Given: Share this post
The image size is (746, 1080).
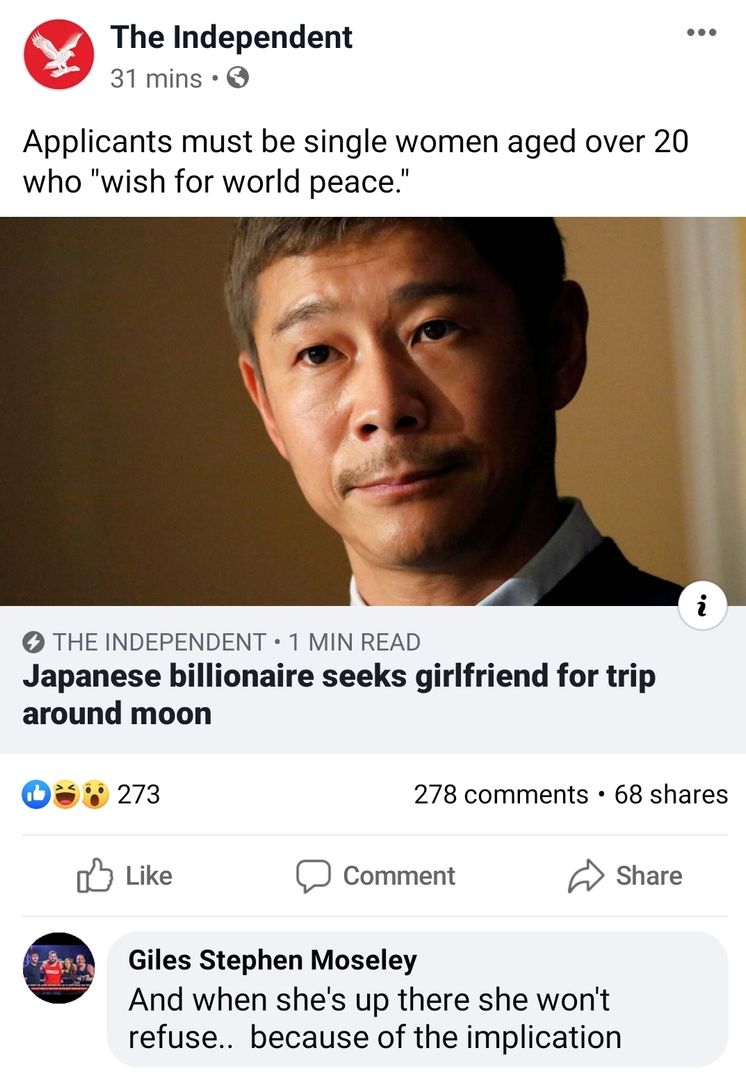Looking at the screenshot, I should coord(625,876).
